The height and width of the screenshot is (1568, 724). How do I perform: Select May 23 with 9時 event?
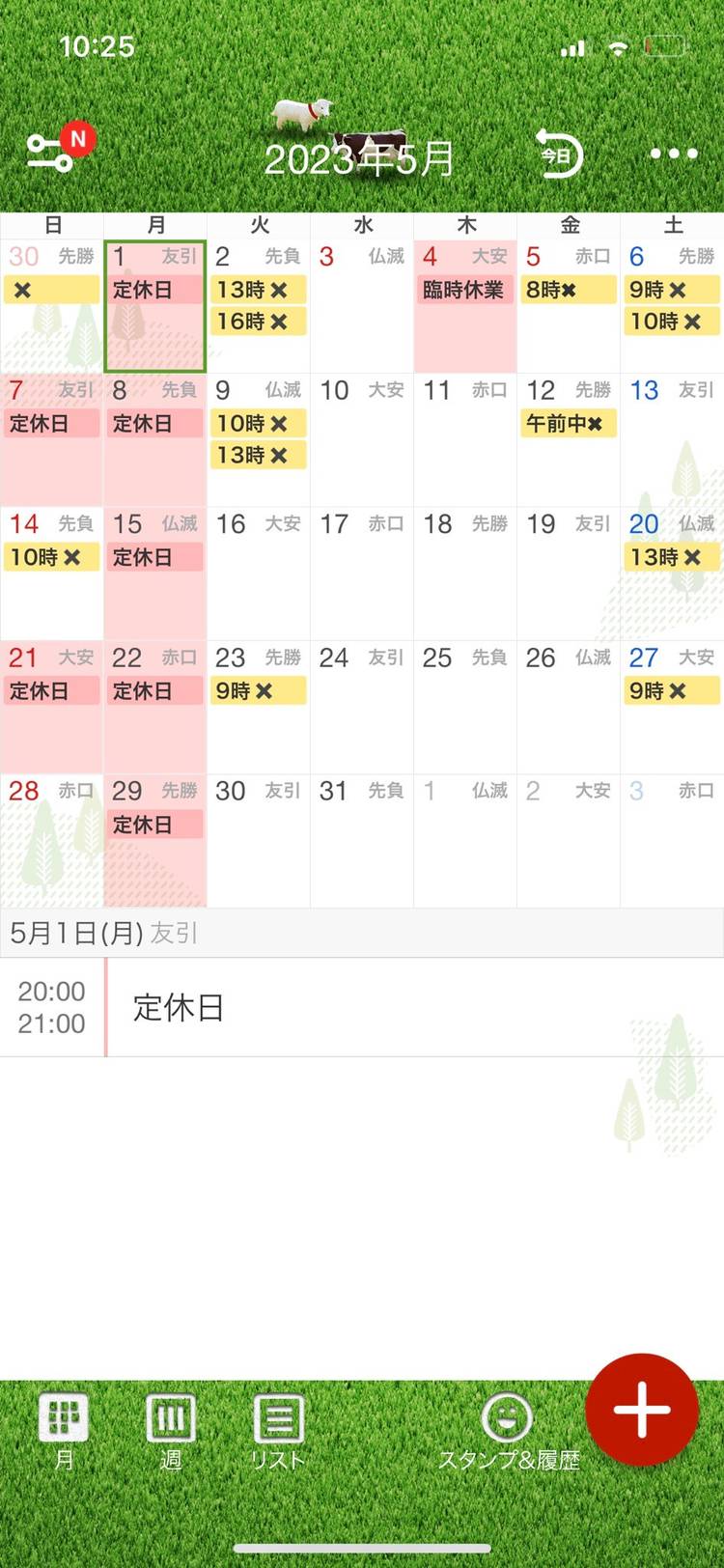click(259, 707)
